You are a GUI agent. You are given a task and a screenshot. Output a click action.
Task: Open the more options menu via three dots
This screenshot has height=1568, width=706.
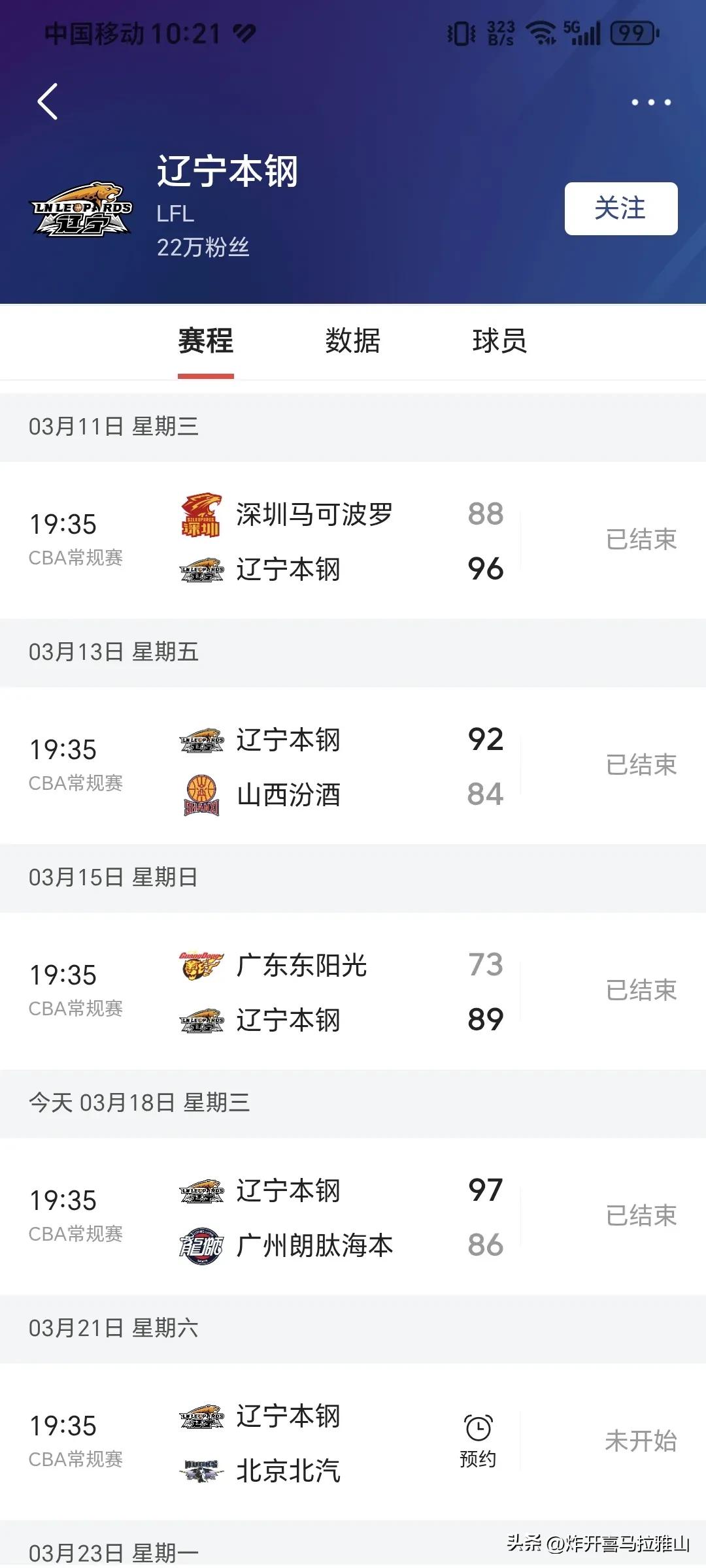(x=651, y=101)
